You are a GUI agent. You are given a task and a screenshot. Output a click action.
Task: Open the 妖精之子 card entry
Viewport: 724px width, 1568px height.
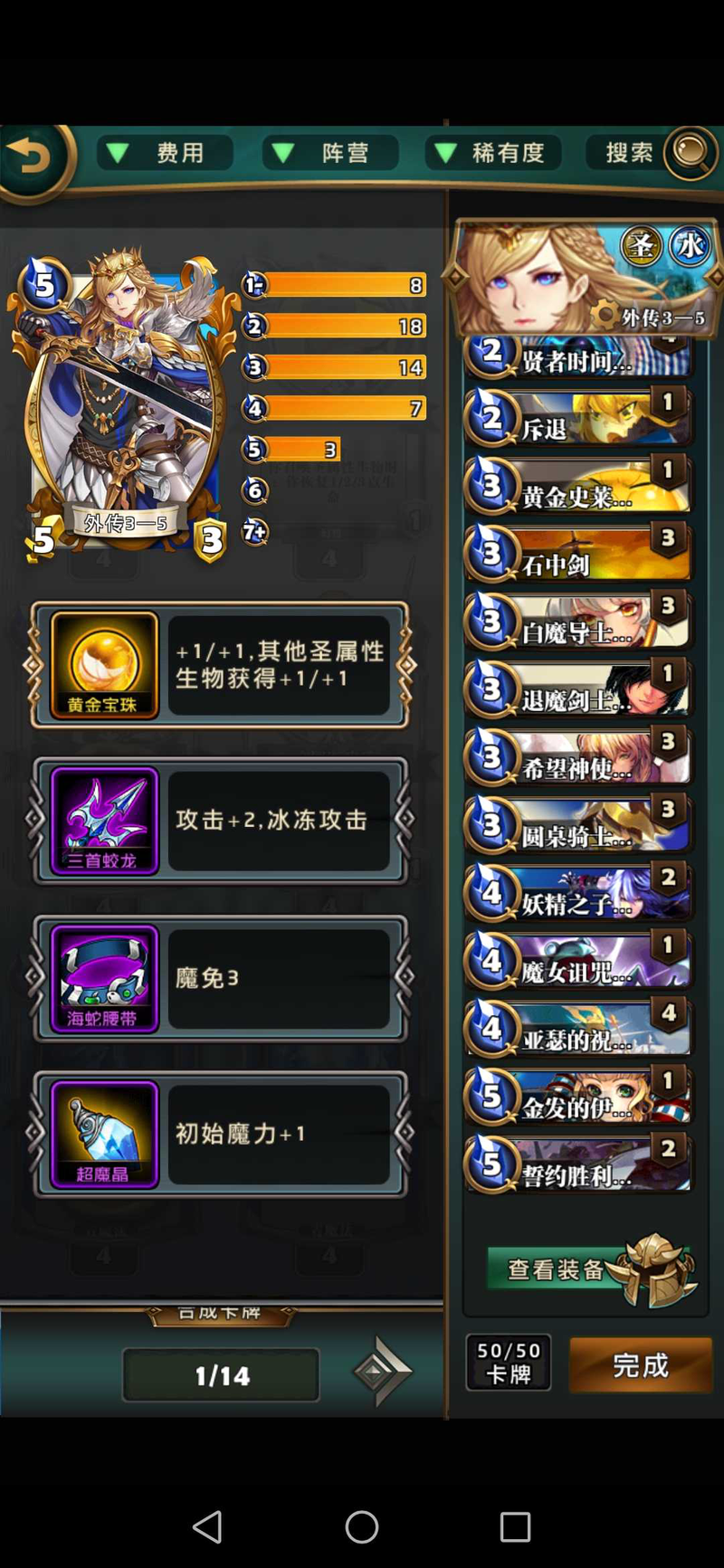pos(577,893)
